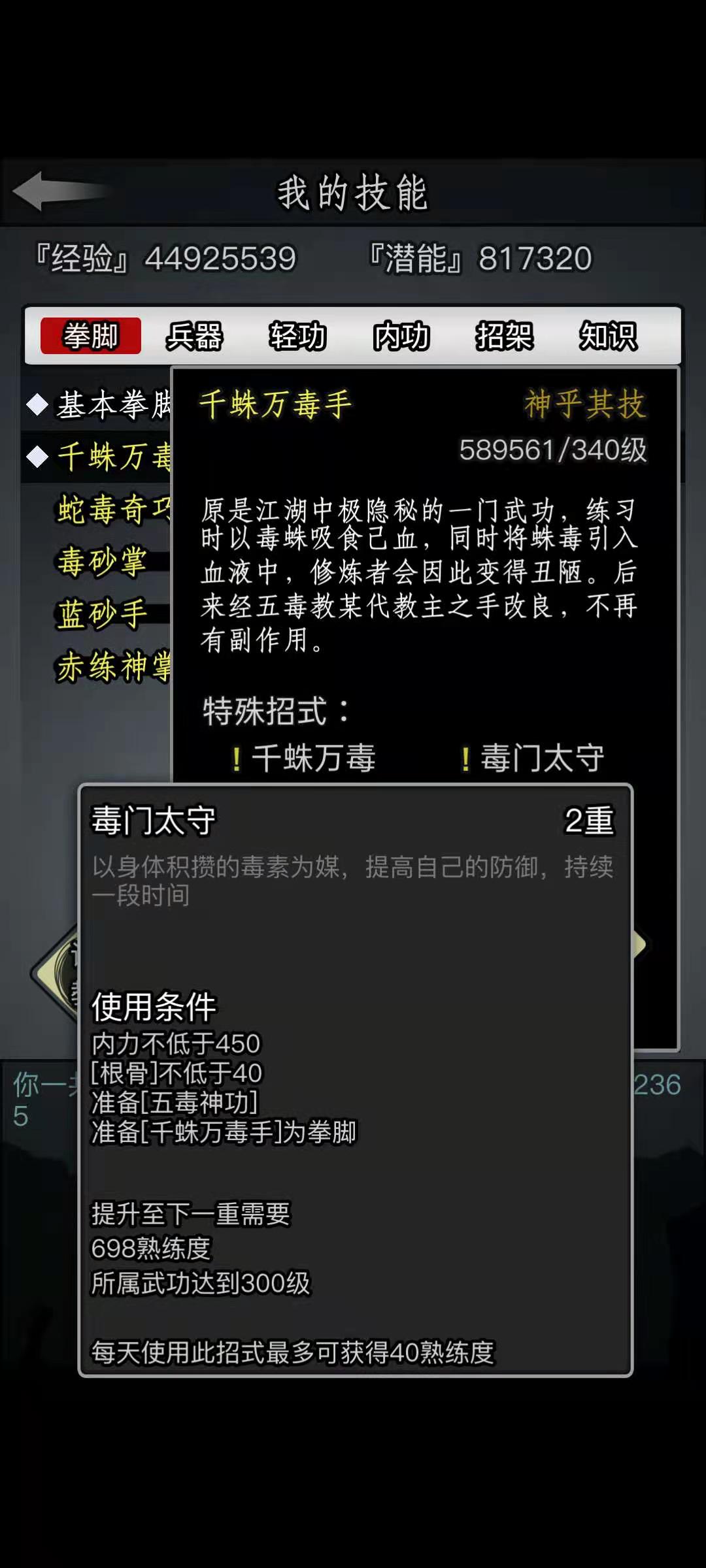Open the 毒砂掌 skill
706x1568 pixels.
point(102,562)
